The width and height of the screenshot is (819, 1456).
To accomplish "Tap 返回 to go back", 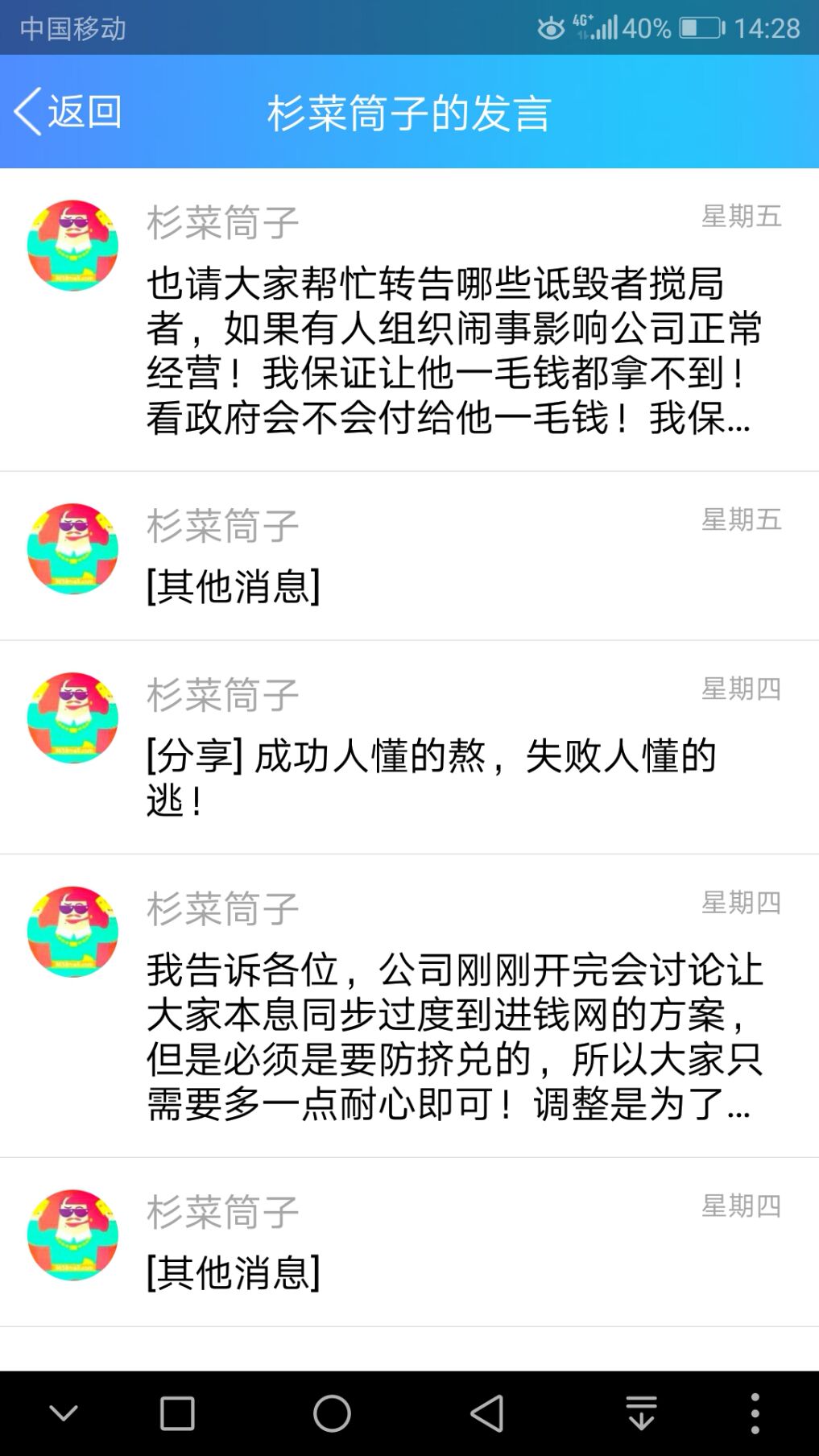I will pos(68,111).
